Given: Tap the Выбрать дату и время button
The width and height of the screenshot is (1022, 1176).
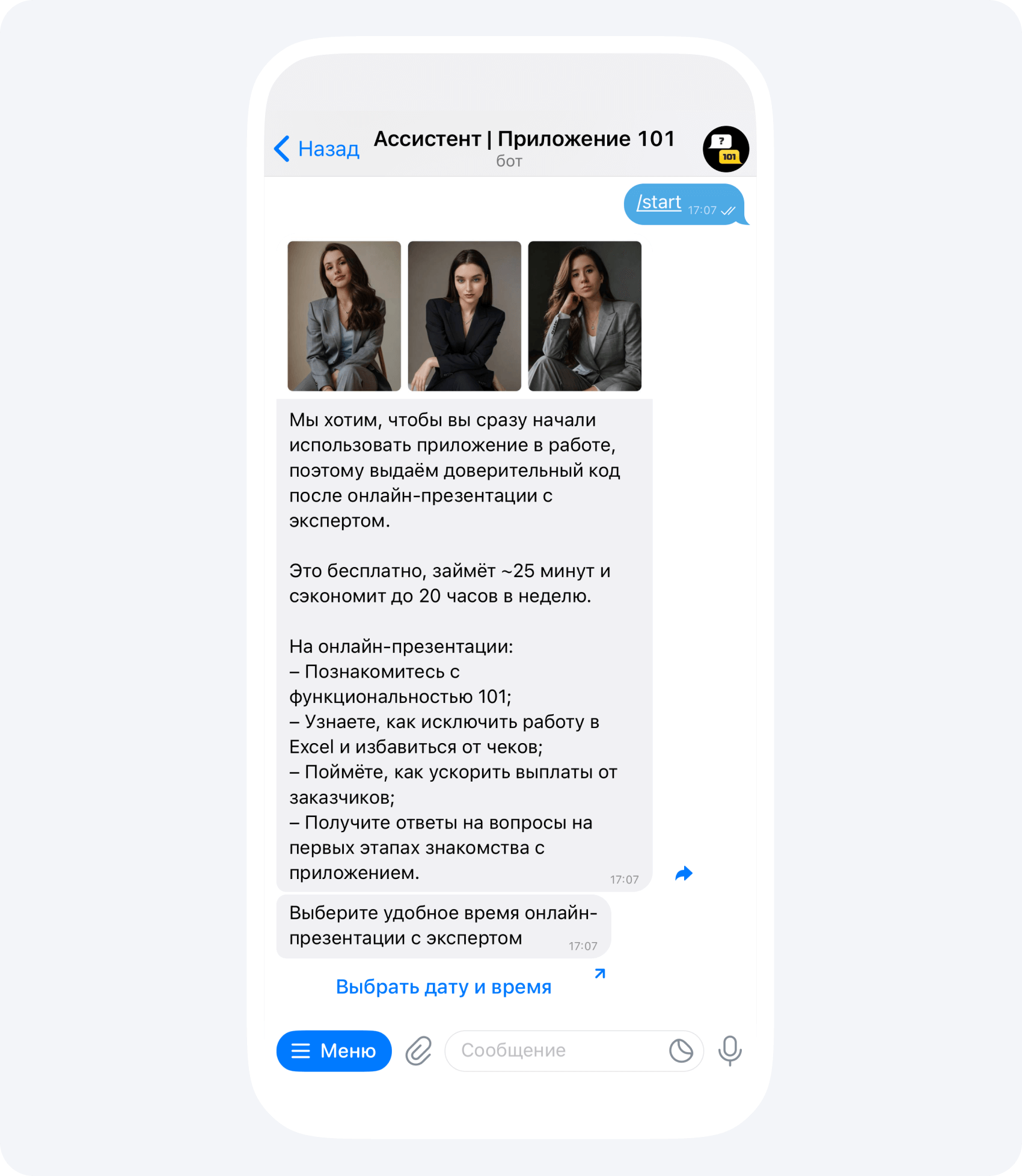Looking at the screenshot, I should pyautogui.click(x=443, y=987).
